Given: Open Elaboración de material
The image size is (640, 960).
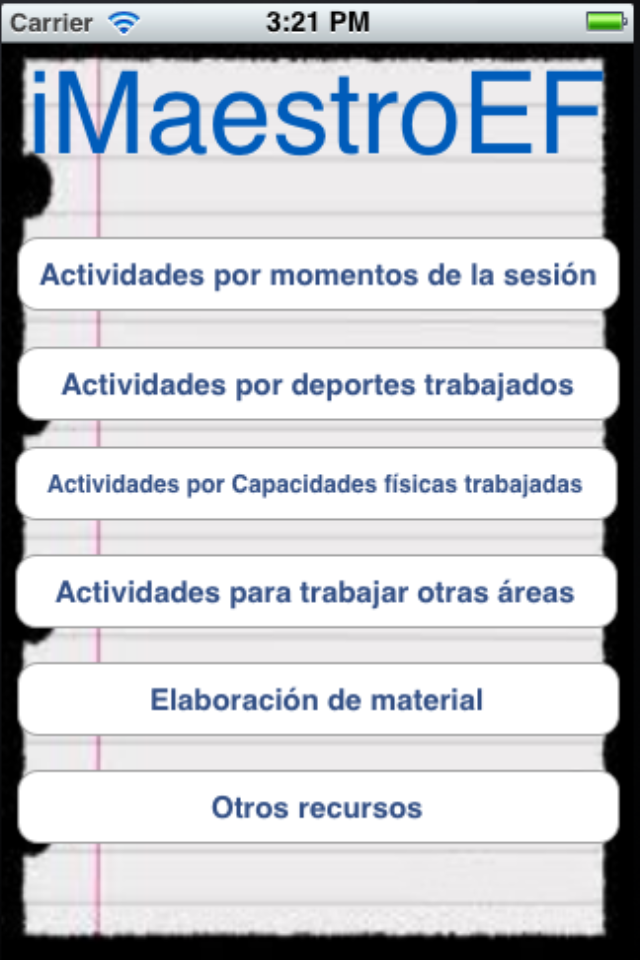Looking at the screenshot, I should [318, 699].
